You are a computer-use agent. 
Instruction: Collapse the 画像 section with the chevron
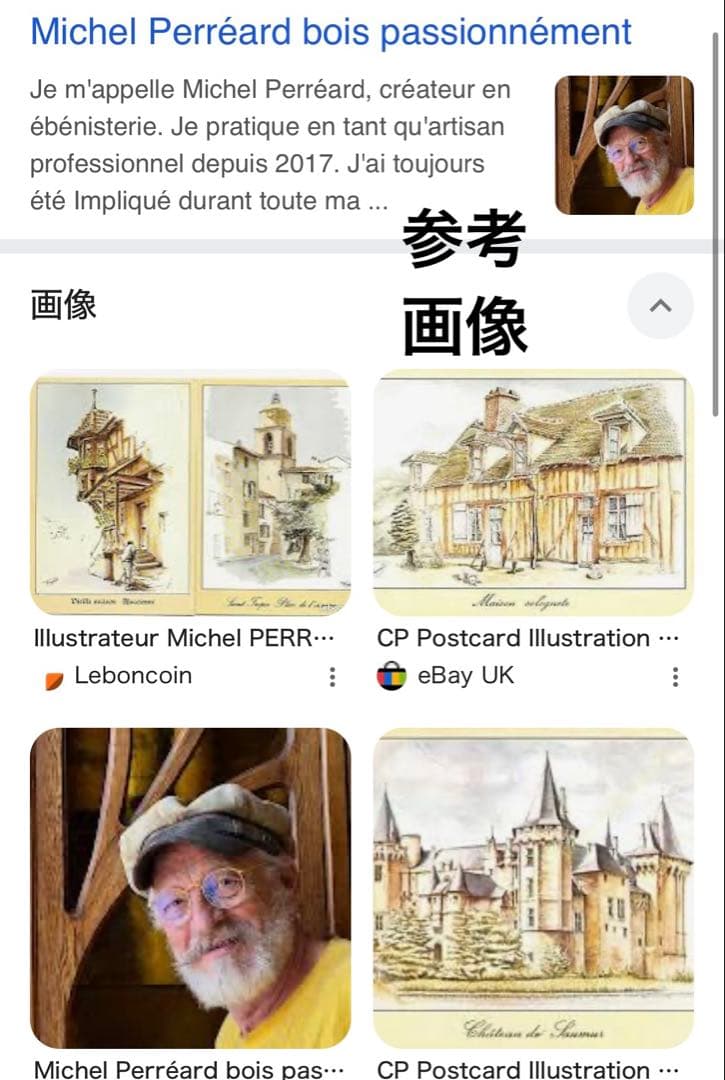658,306
